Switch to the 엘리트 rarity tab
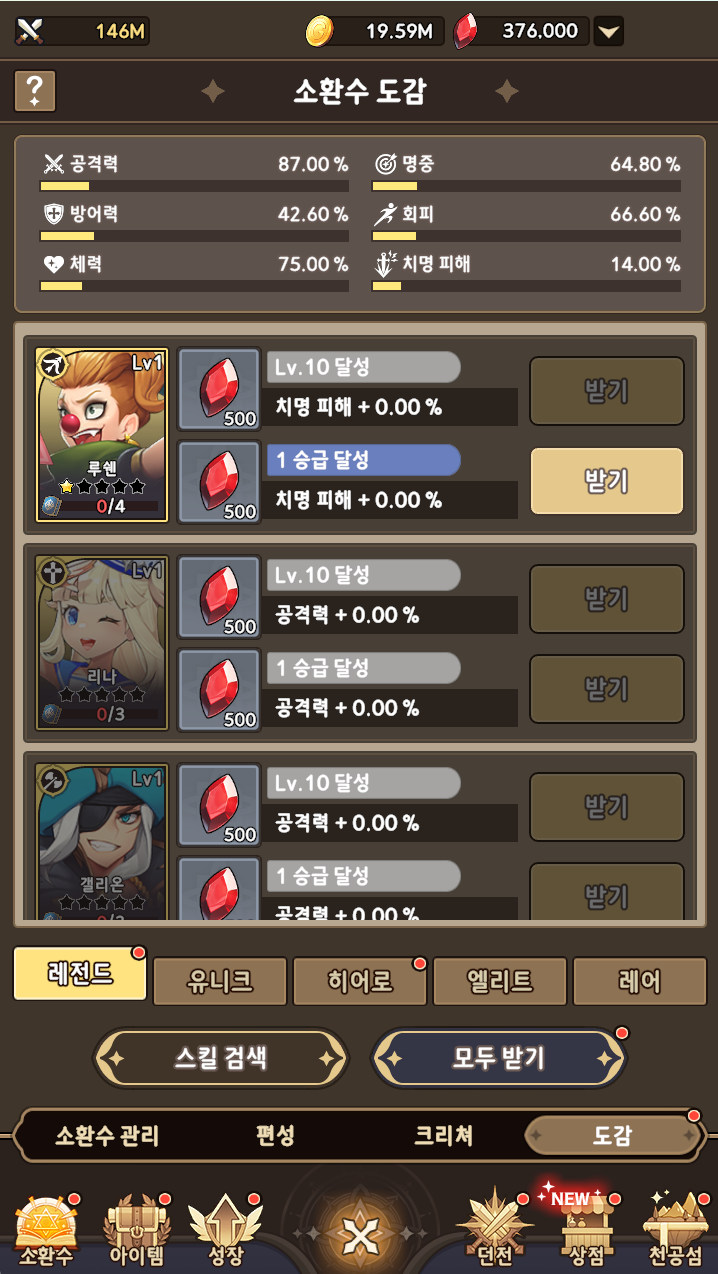The width and height of the screenshot is (718, 1274). point(500,981)
